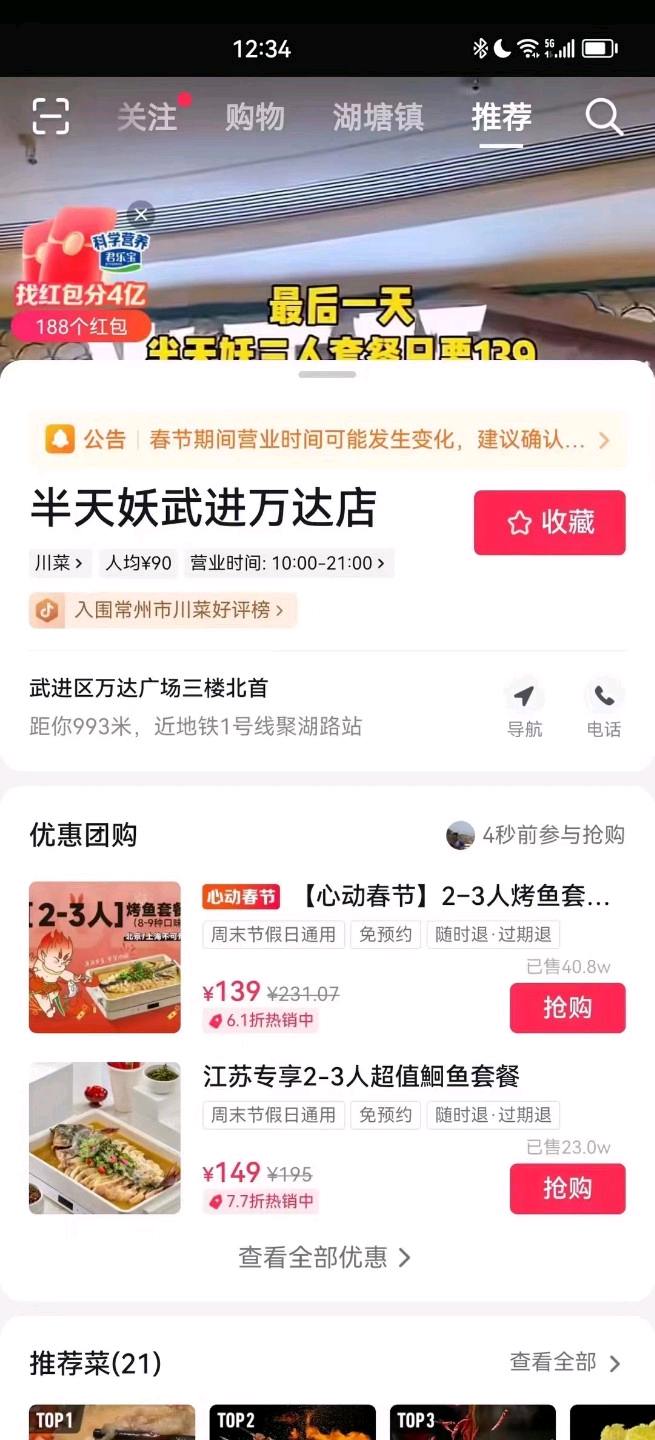This screenshot has width=655, height=1440.
Task: Open the TOP1 recommended dish
Action: (x=112, y=1422)
